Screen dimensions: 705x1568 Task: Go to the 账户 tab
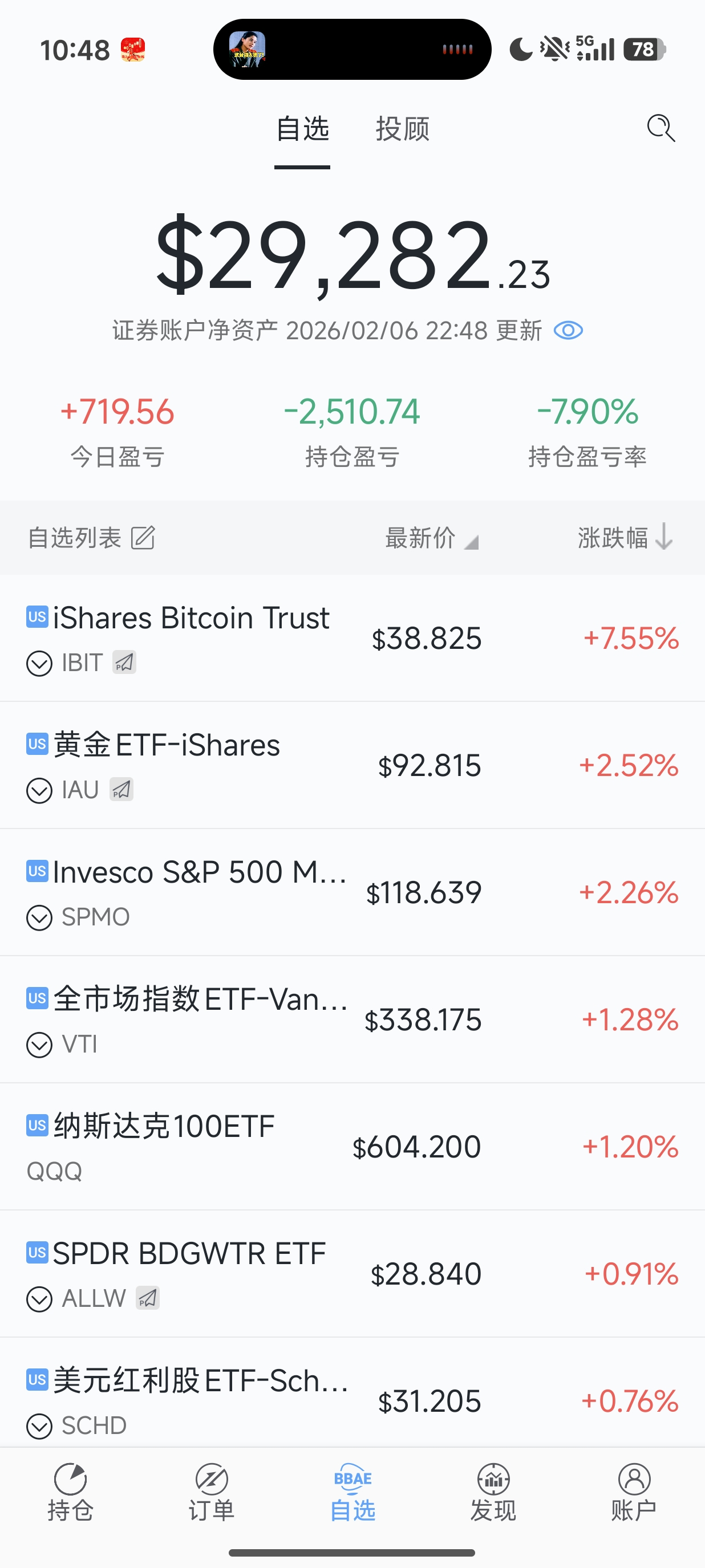(634, 1493)
